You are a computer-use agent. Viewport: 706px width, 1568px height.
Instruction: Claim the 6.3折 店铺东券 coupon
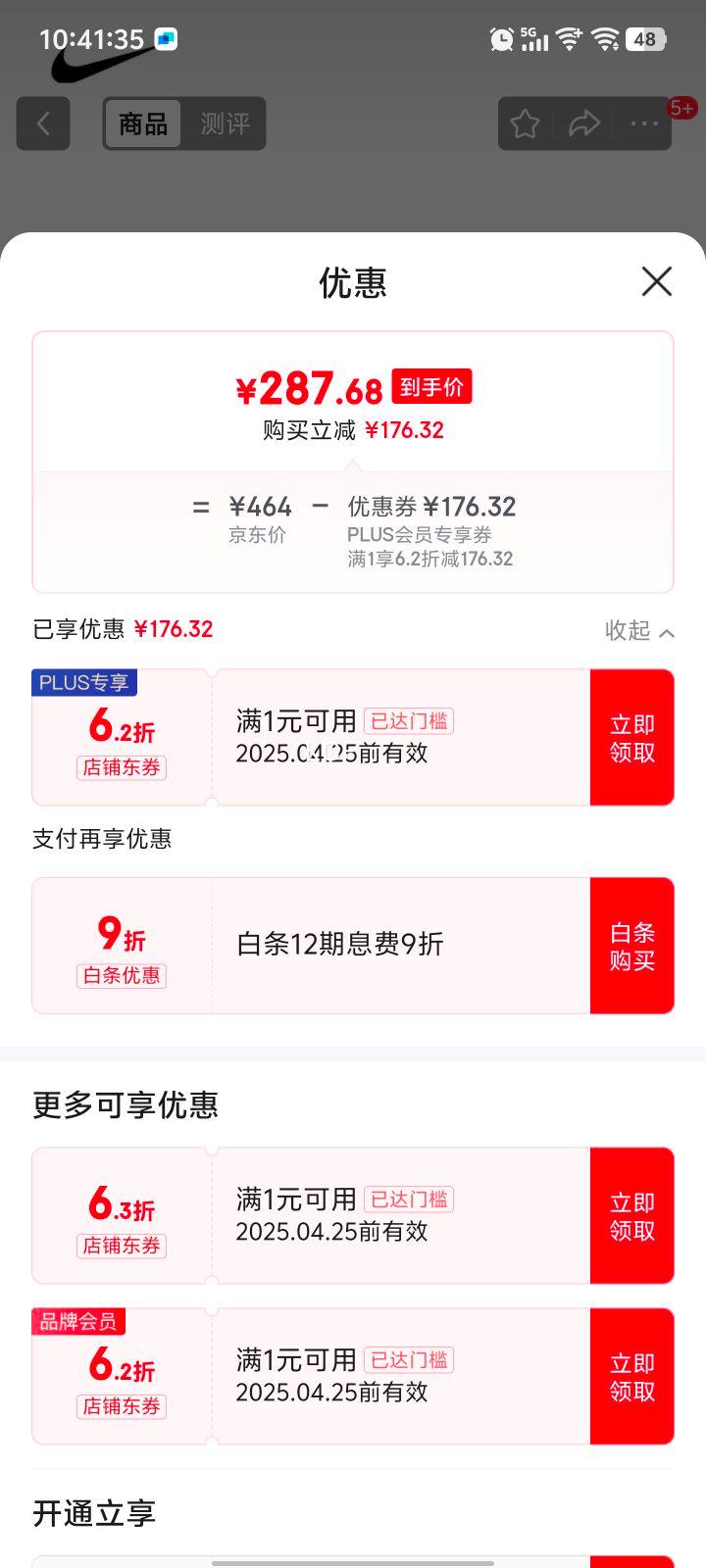click(x=631, y=1216)
